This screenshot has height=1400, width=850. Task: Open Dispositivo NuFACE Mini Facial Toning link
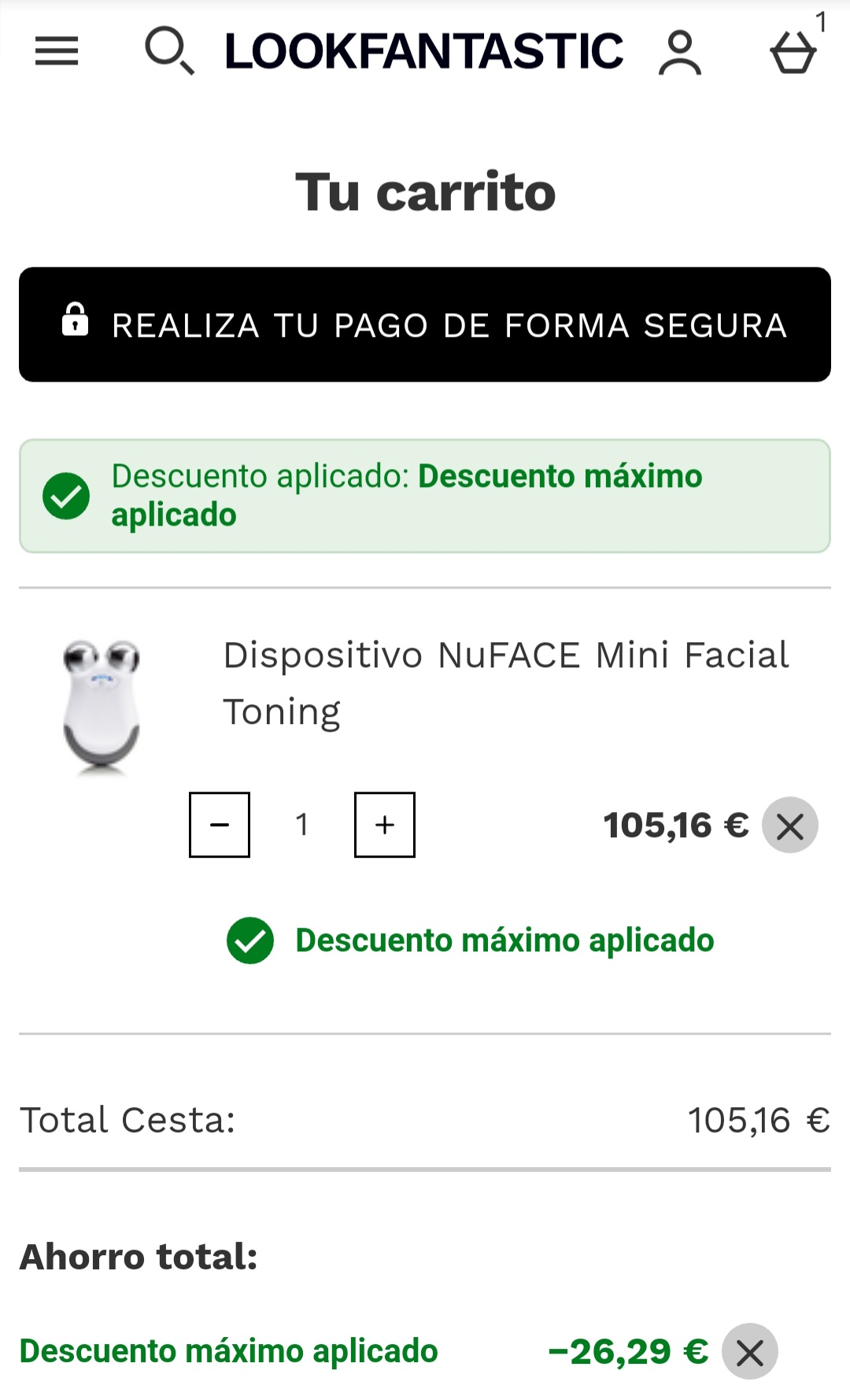[506, 683]
